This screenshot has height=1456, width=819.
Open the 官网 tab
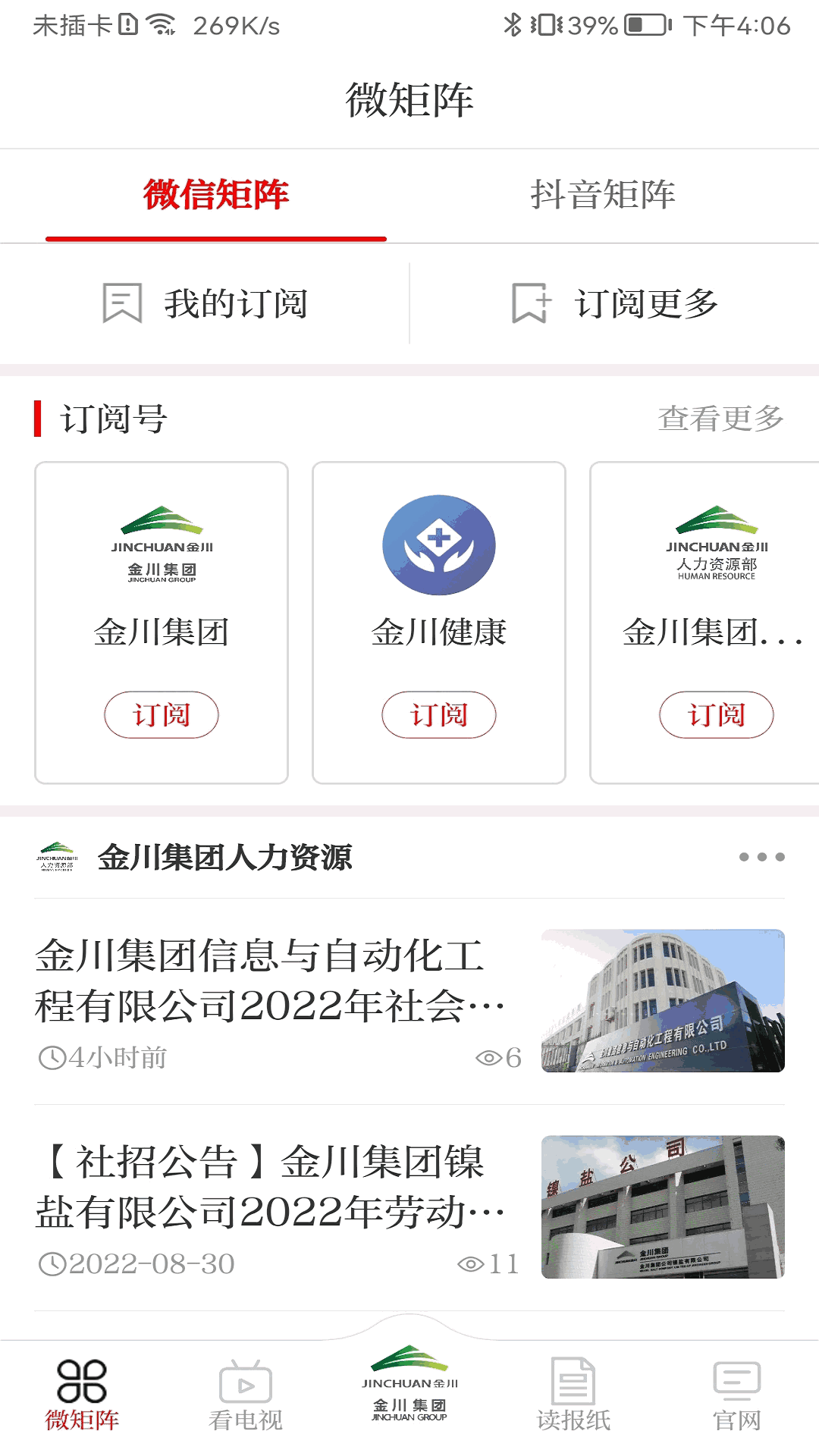pos(736,1395)
